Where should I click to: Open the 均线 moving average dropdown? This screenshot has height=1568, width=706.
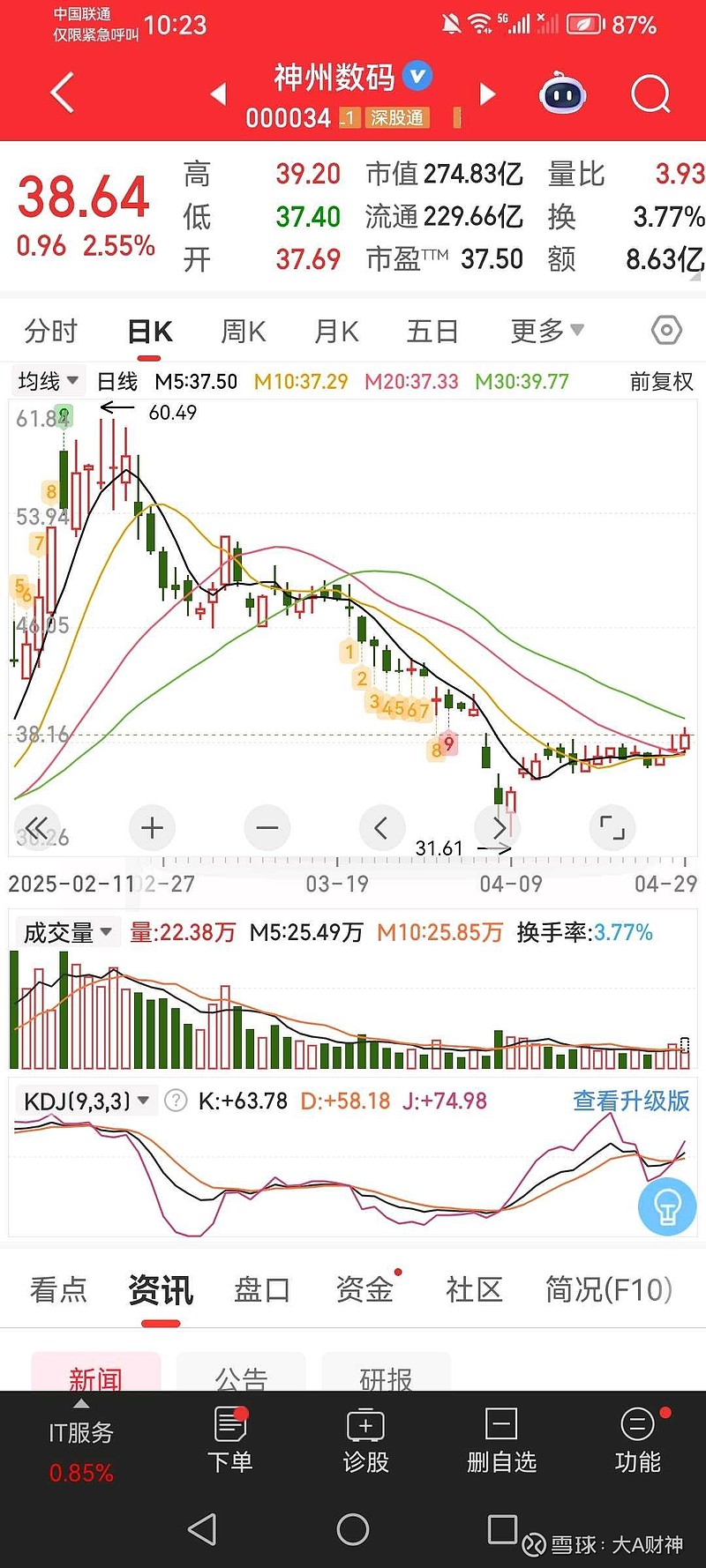tap(46, 381)
